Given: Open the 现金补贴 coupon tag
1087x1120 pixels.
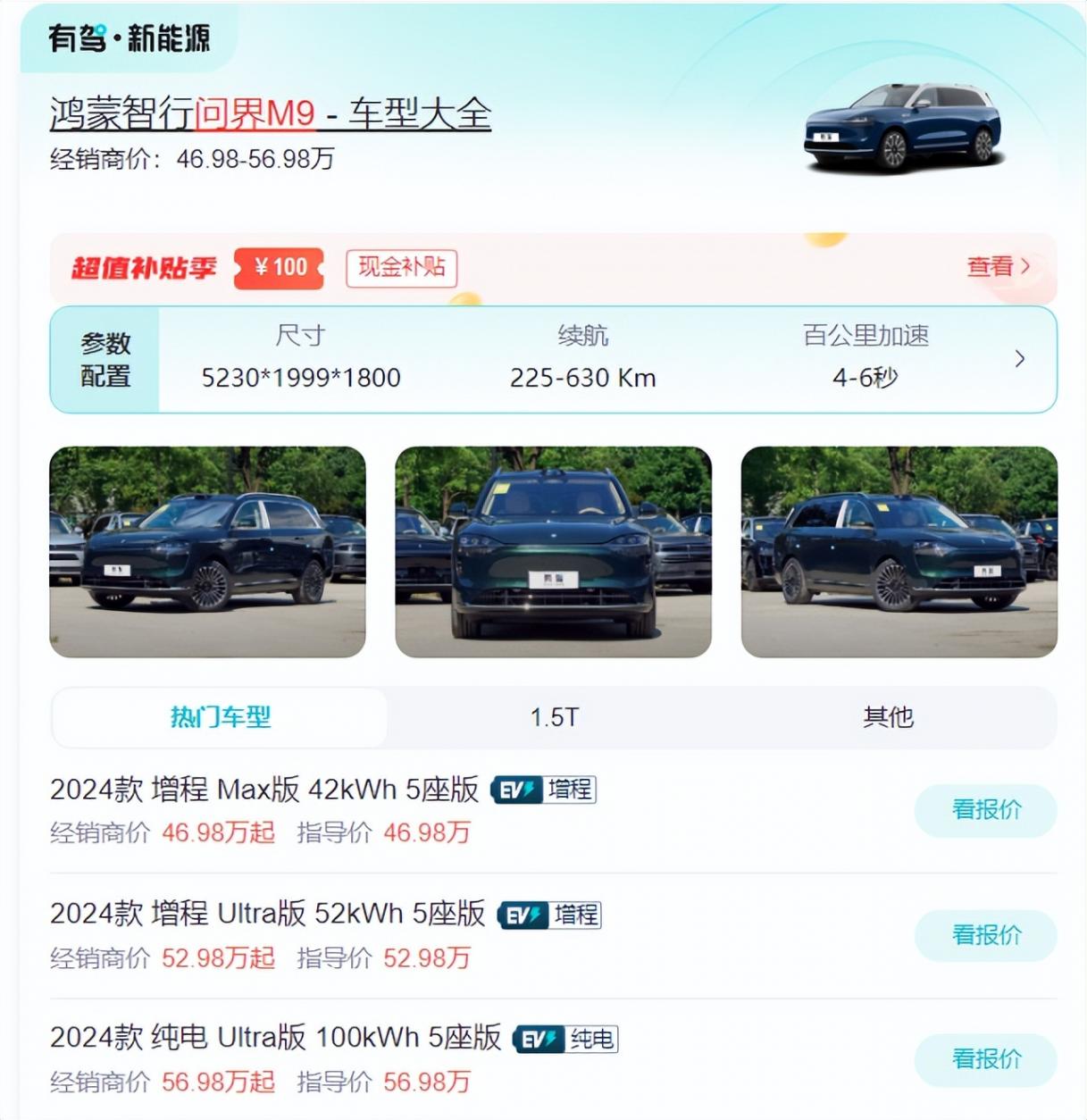Looking at the screenshot, I should point(401,267).
